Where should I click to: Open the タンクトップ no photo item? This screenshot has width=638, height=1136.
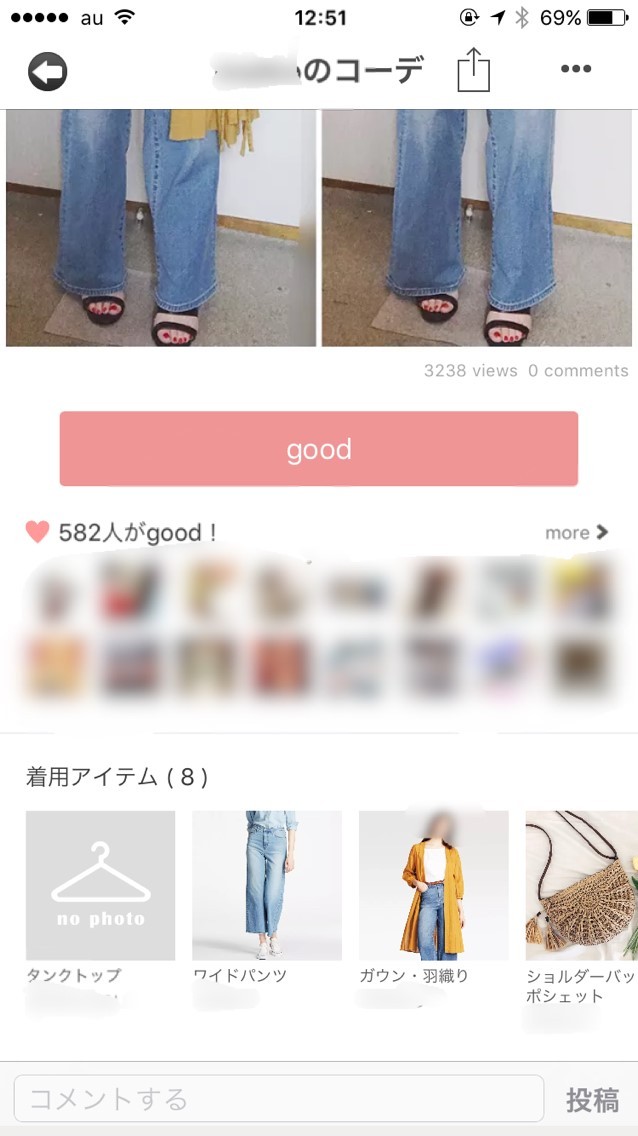point(100,885)
